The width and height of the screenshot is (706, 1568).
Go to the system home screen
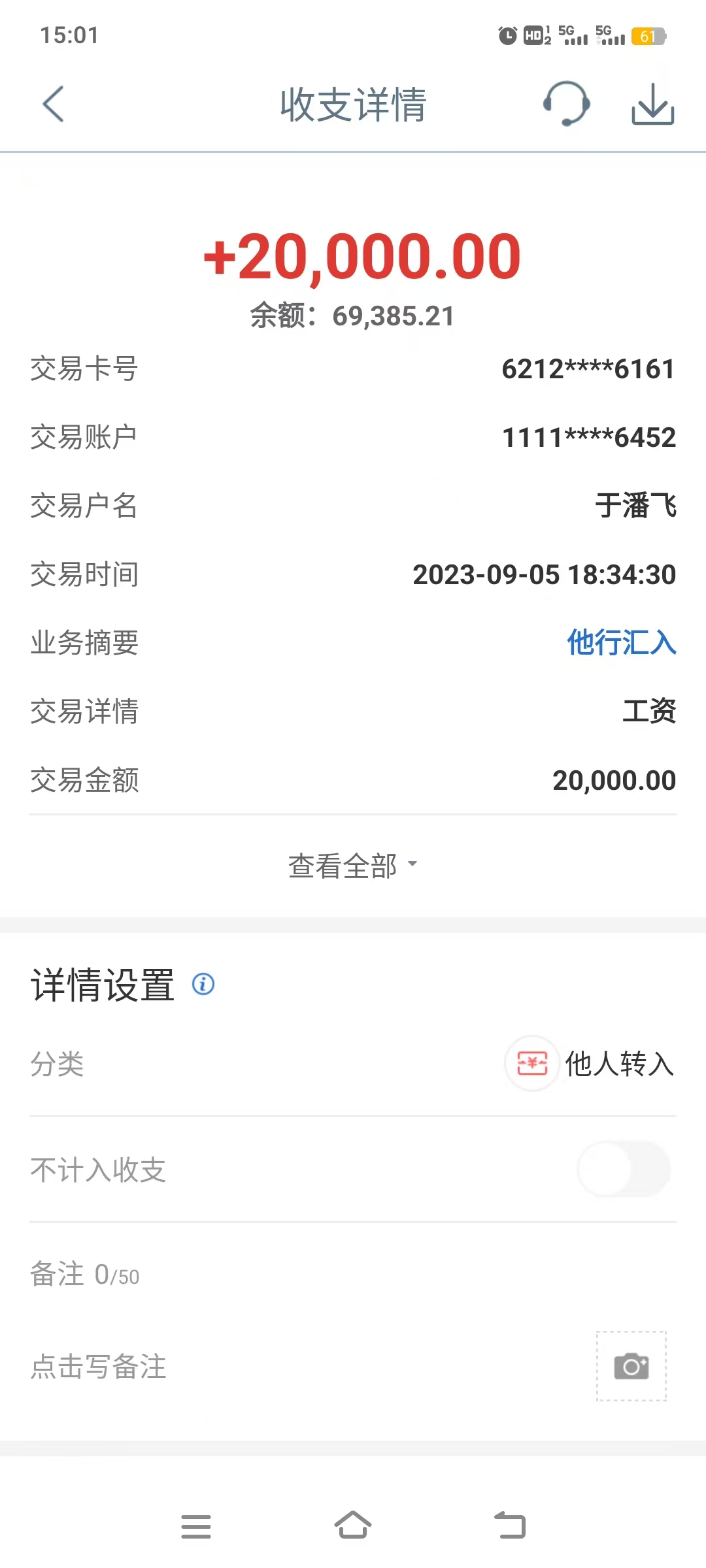click(353, 1526)
